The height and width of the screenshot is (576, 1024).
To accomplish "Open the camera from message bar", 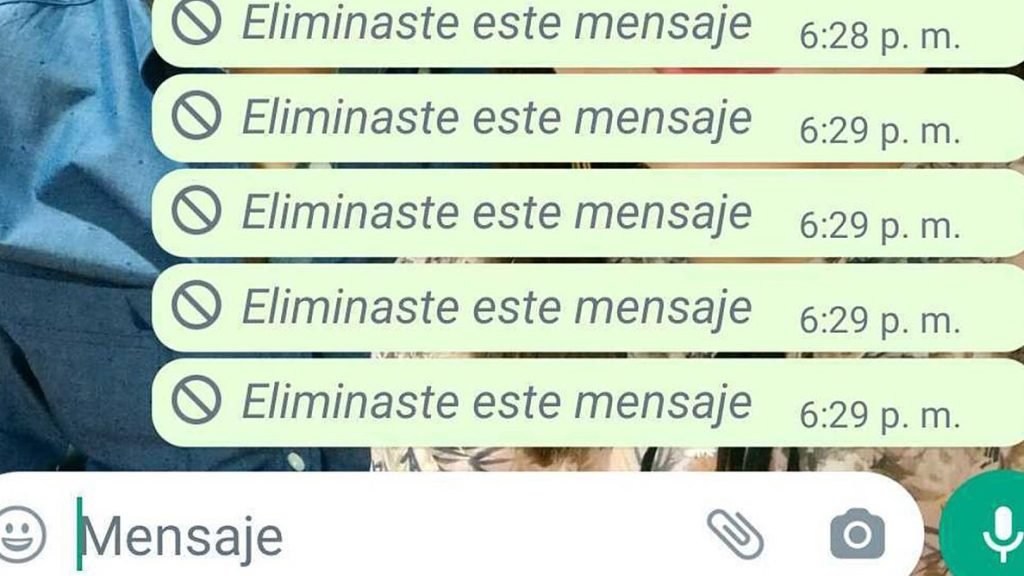I will pos(857,534).
